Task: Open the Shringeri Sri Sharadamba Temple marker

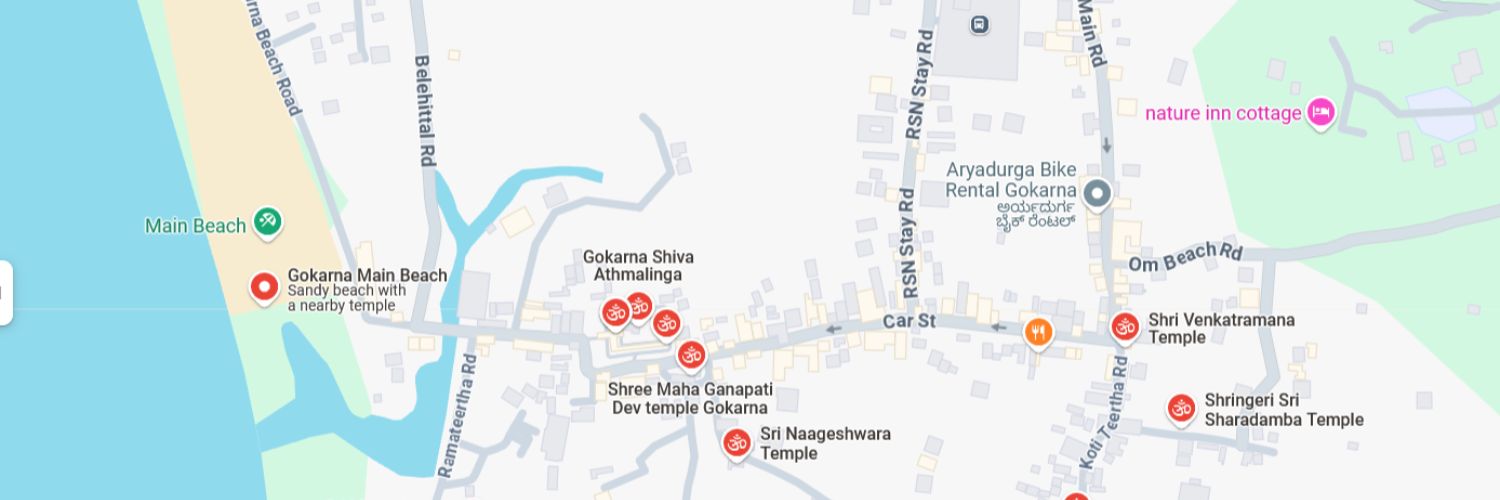Action: (x=1182, y=408)
